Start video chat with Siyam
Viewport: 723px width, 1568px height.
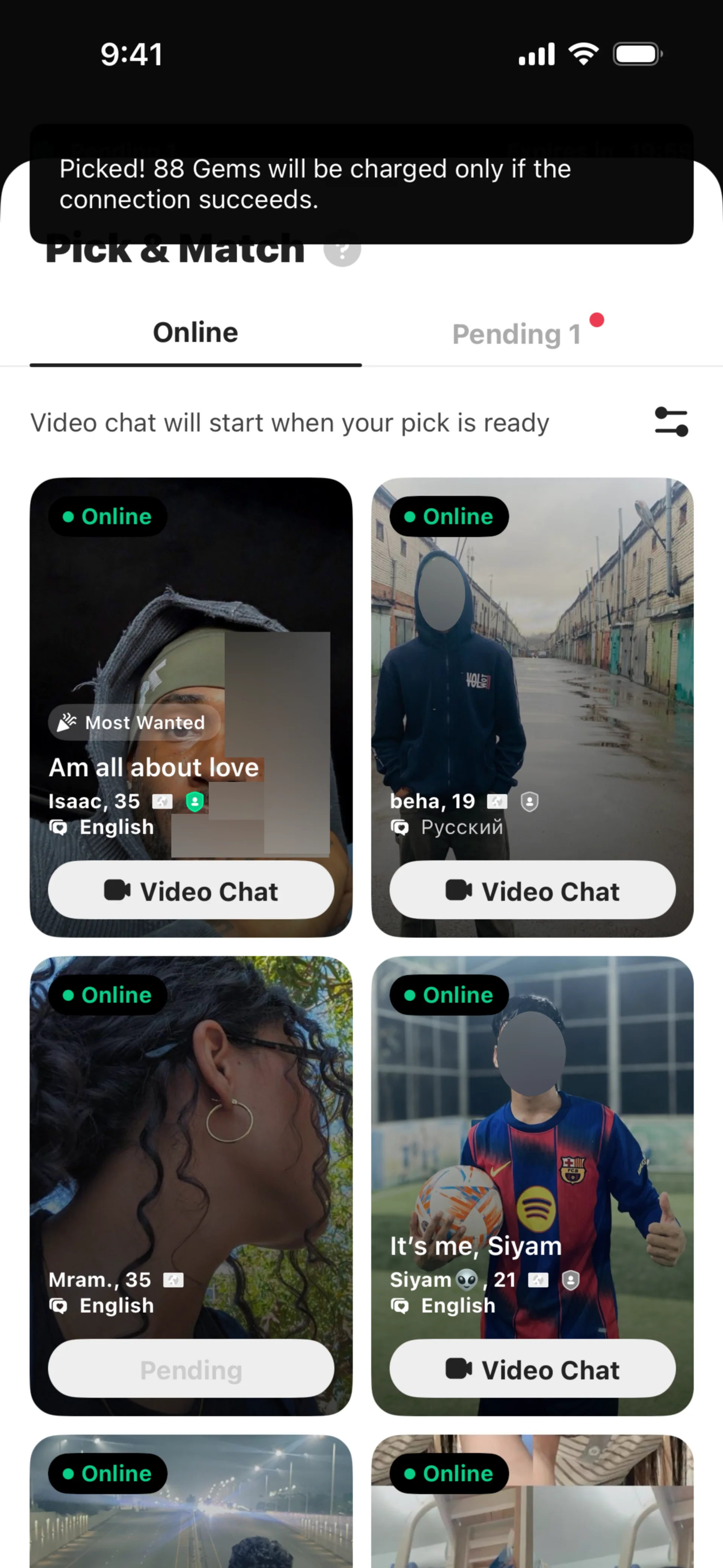tap(532, 1369)
